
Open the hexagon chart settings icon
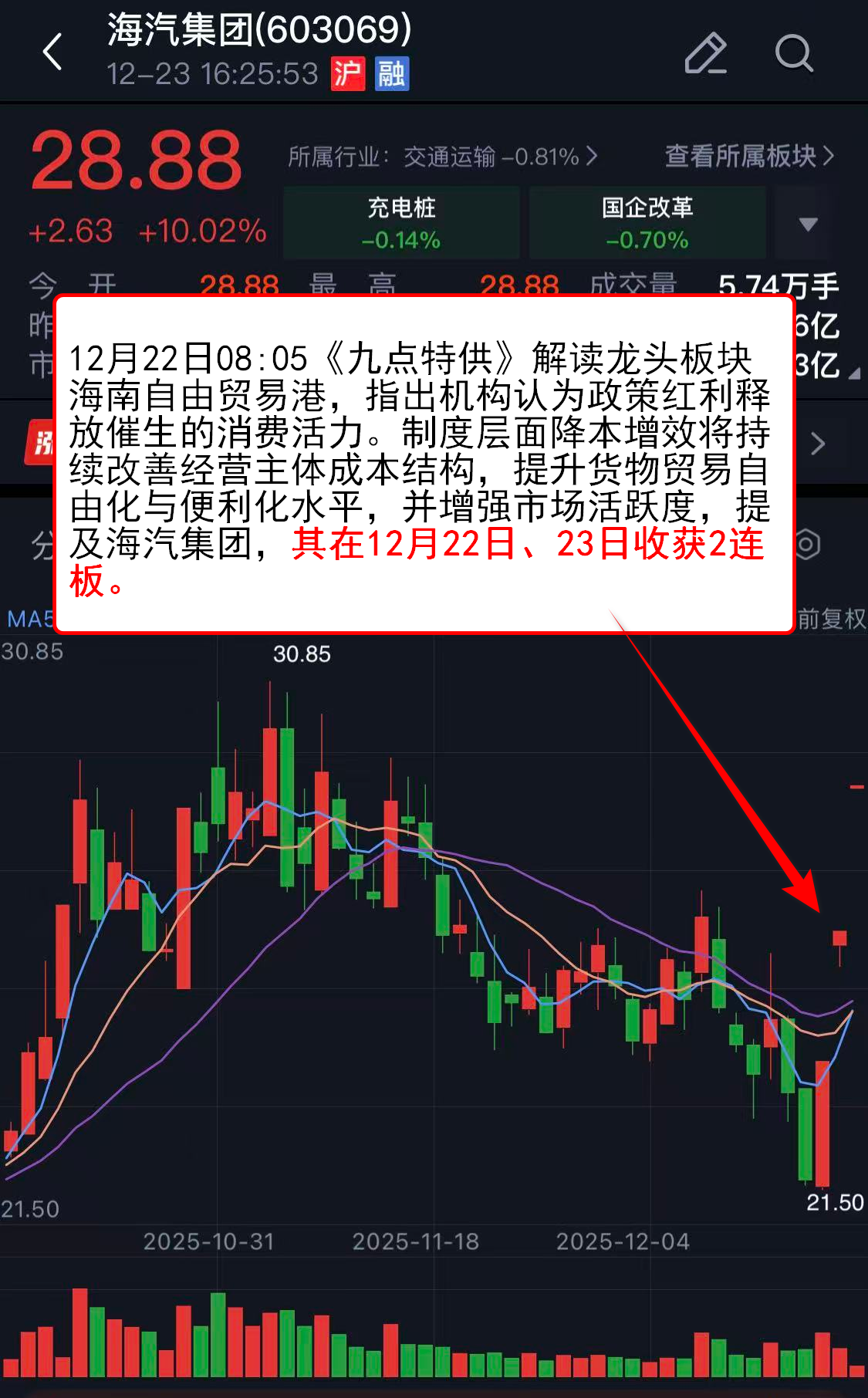(x=807, y=545)
